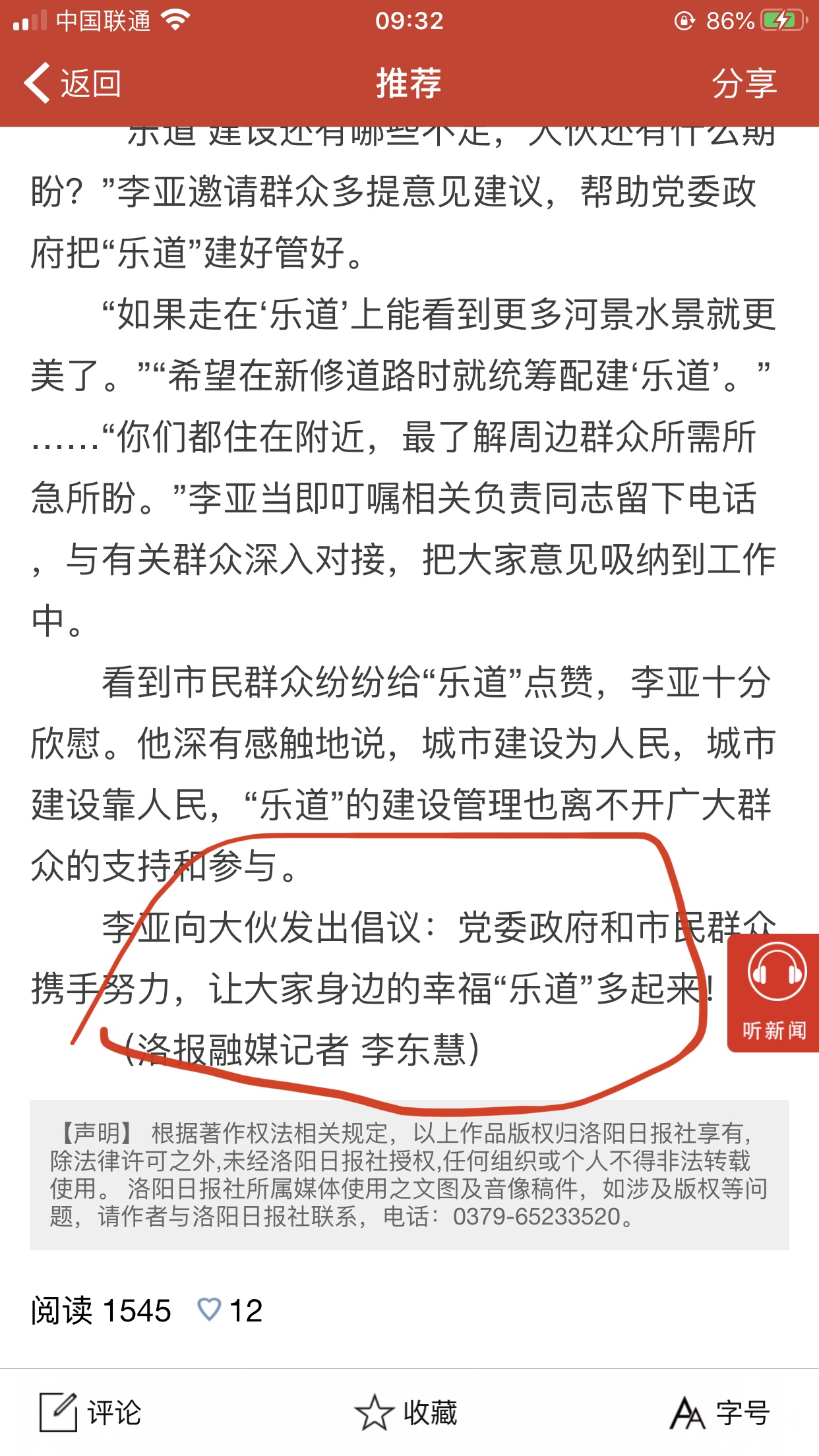
Task: Go back with the 返回 button
Action: point(73,84)
